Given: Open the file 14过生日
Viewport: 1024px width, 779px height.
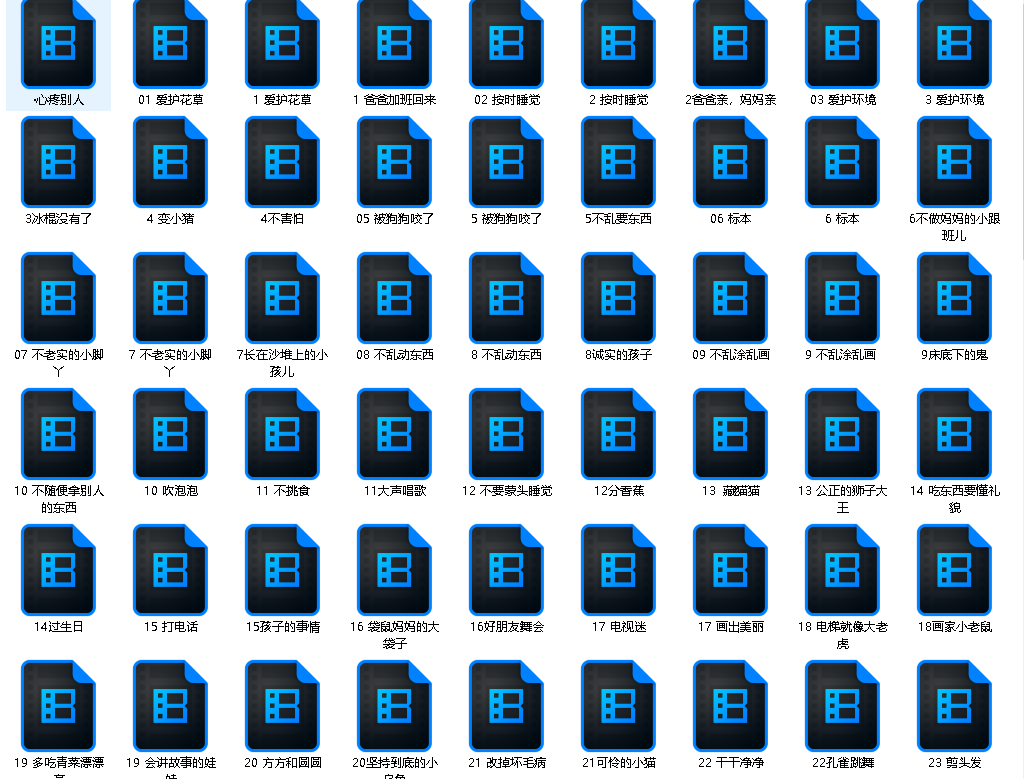Looking at the screenshot, I should (x=59, y=571).
